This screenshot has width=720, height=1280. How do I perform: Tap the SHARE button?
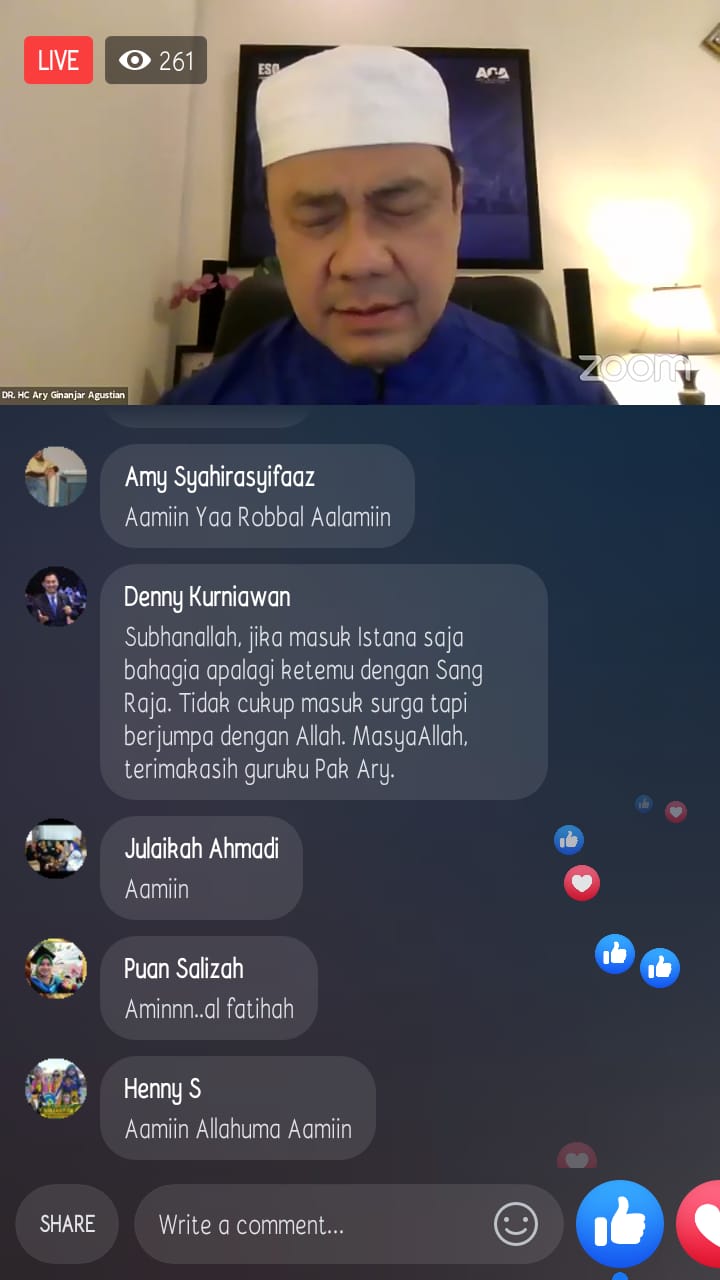(67, 1224)
